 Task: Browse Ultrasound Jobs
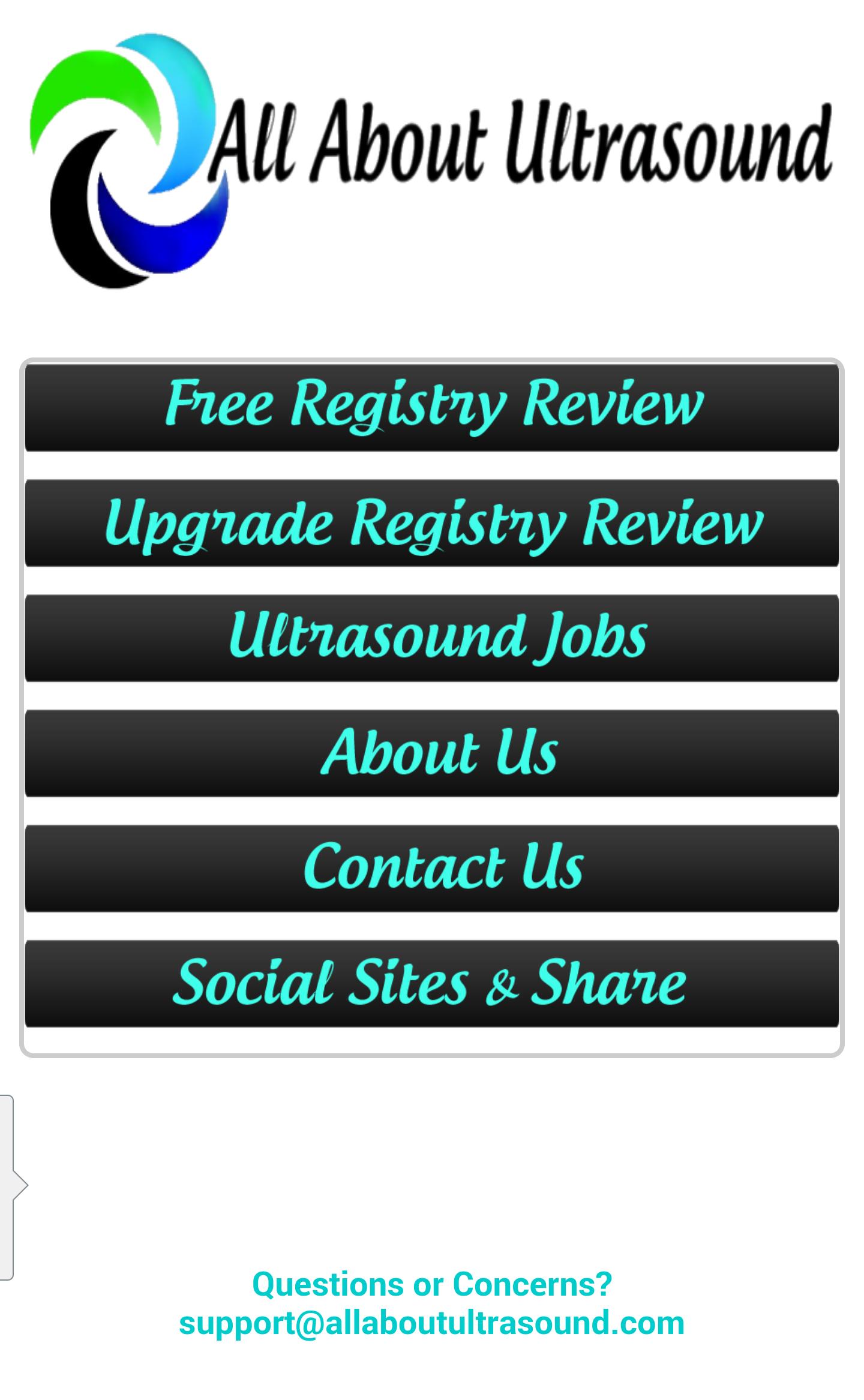click(x=431, y=638)
